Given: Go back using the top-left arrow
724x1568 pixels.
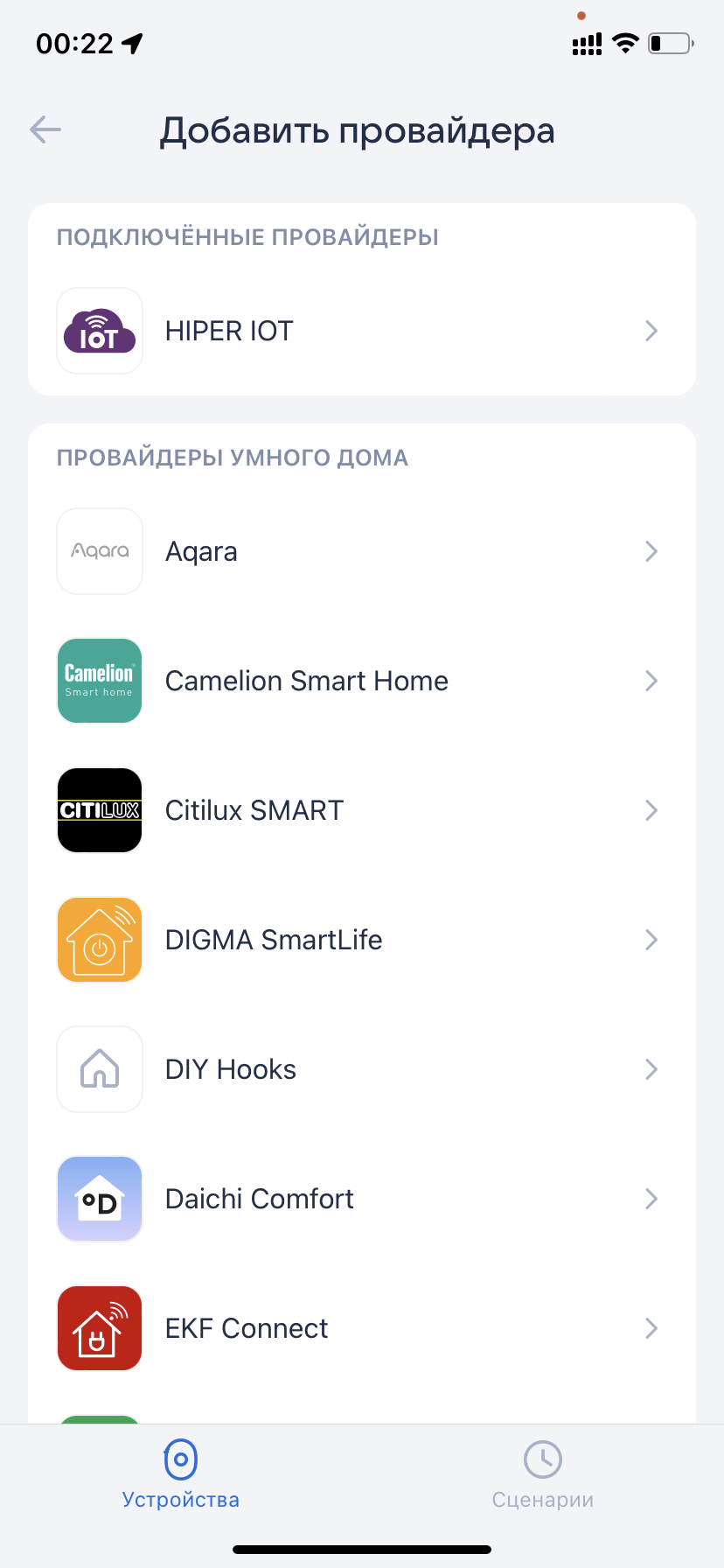Looking at the screenshot, I should tap(45, 130).
